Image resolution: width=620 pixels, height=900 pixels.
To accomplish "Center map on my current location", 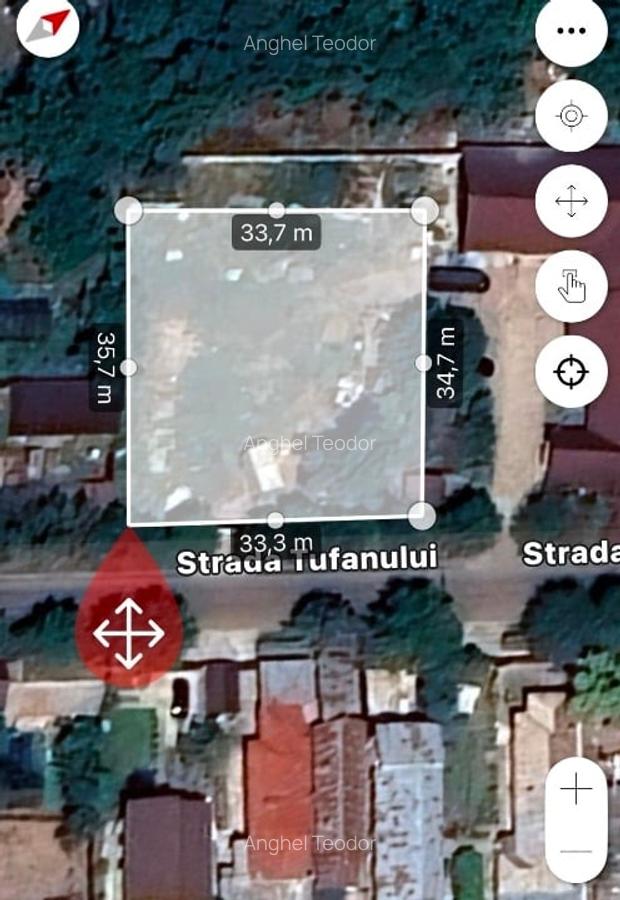I will point(571,116).
